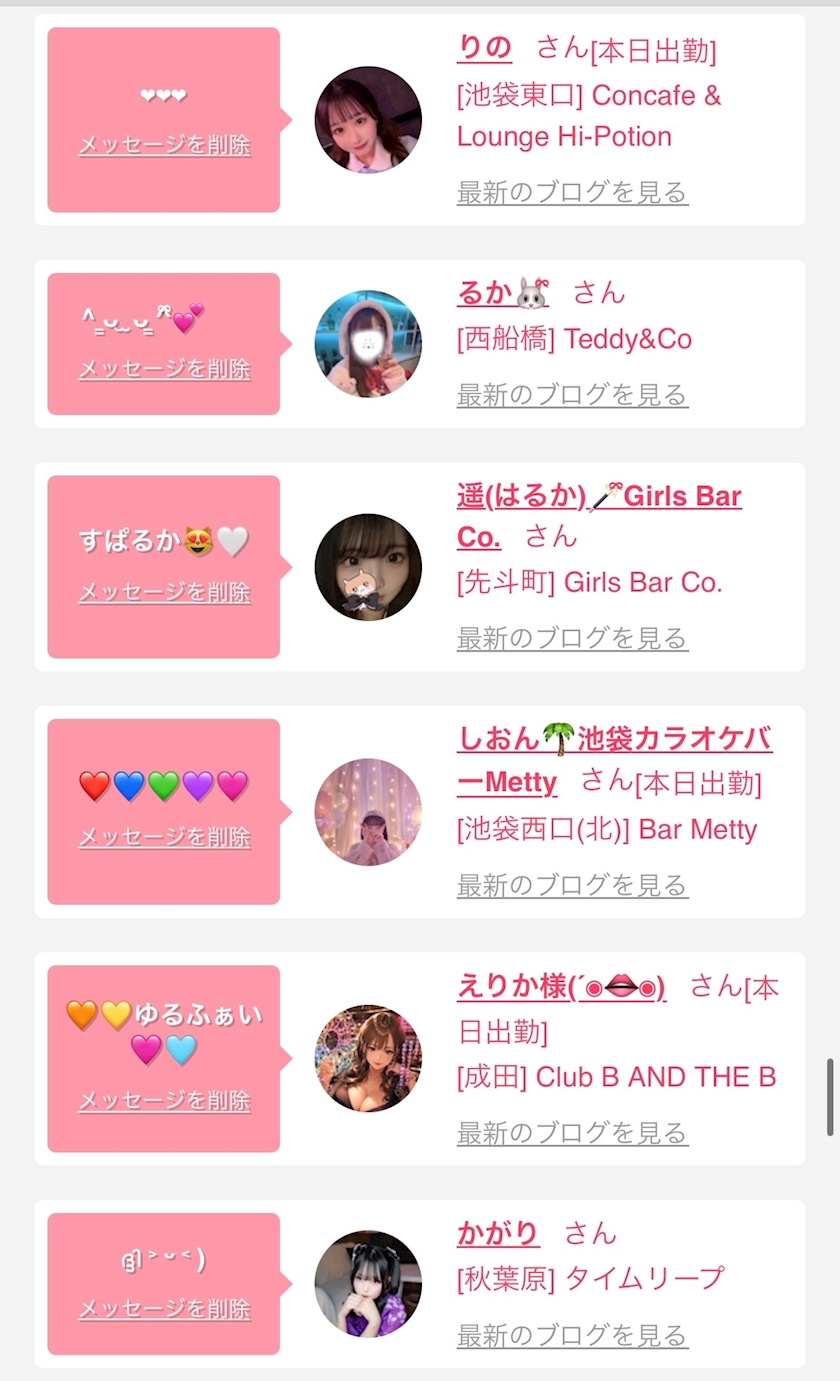
Task: View latest blog of Club B AND THE B's えりか様
Action: [572, 1133]
